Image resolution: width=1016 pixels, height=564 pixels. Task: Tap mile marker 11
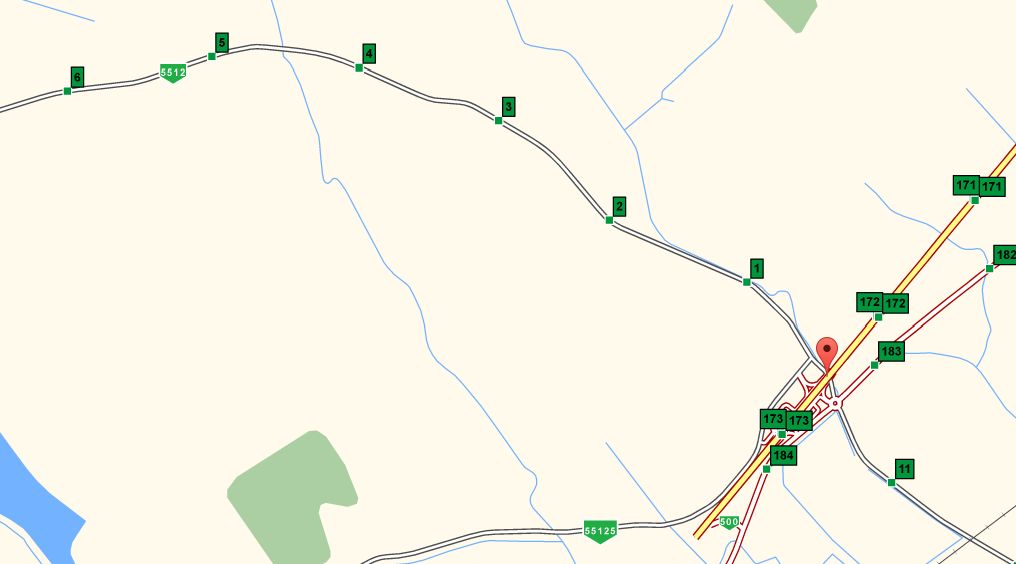coord(904,468)
